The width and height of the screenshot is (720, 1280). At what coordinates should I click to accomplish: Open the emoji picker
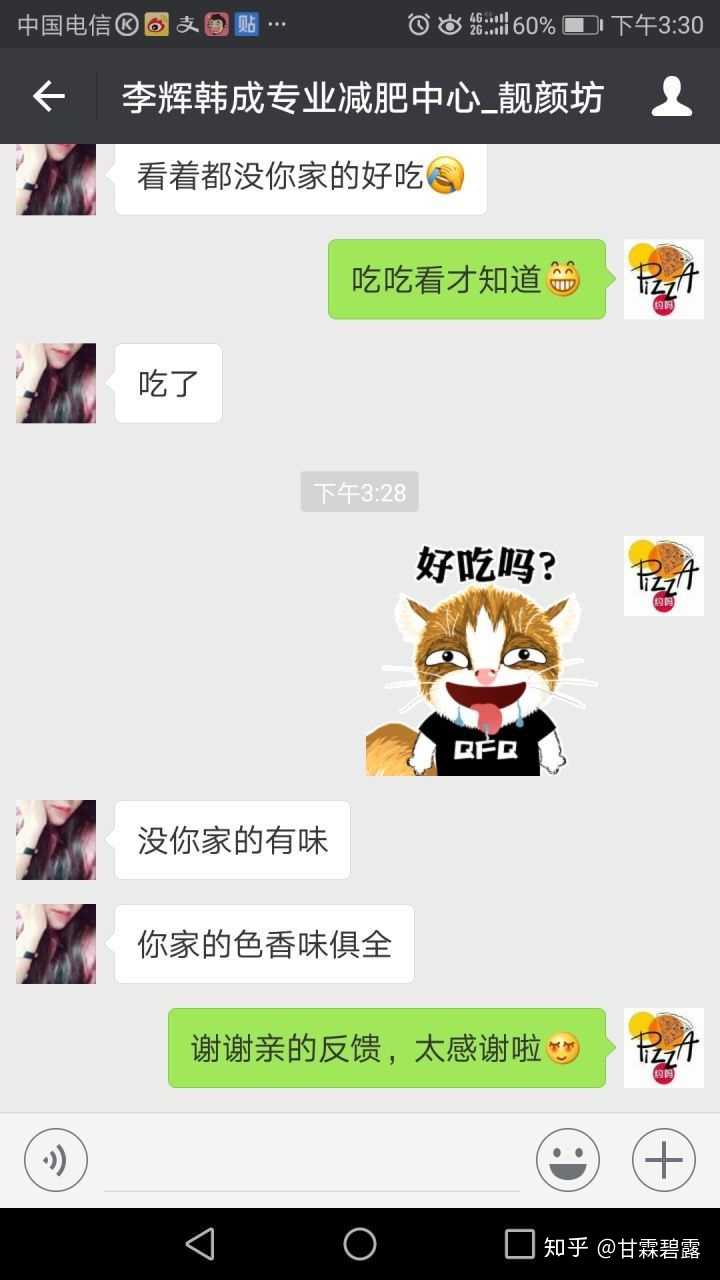pos(567,1160)
